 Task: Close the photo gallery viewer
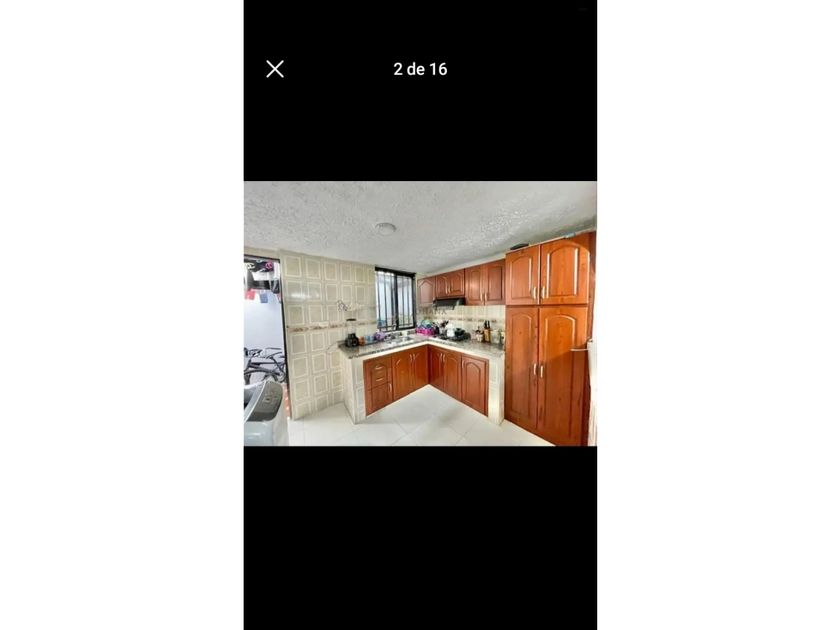pyautogui.click(x=275, y=69)
